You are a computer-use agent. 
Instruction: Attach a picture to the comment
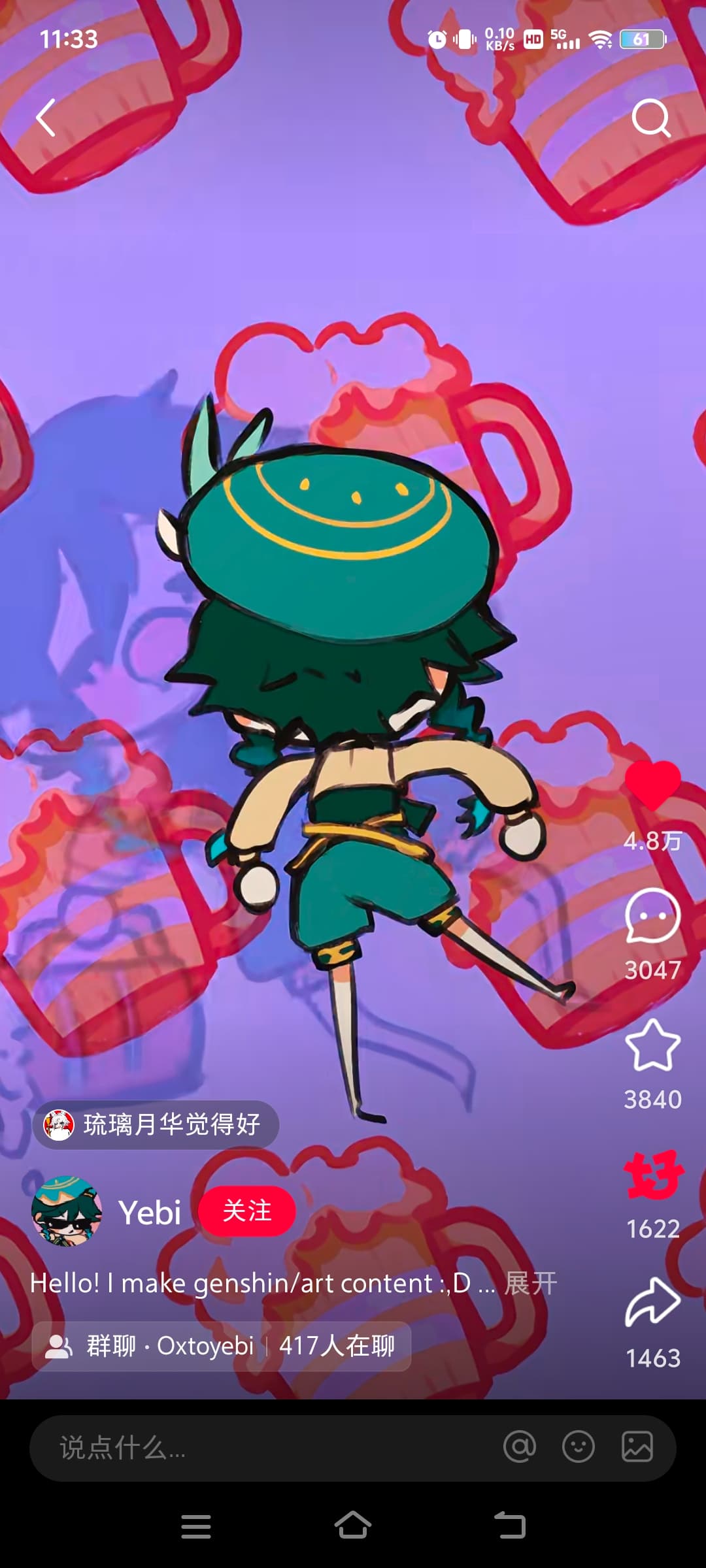coord(637,1446)
